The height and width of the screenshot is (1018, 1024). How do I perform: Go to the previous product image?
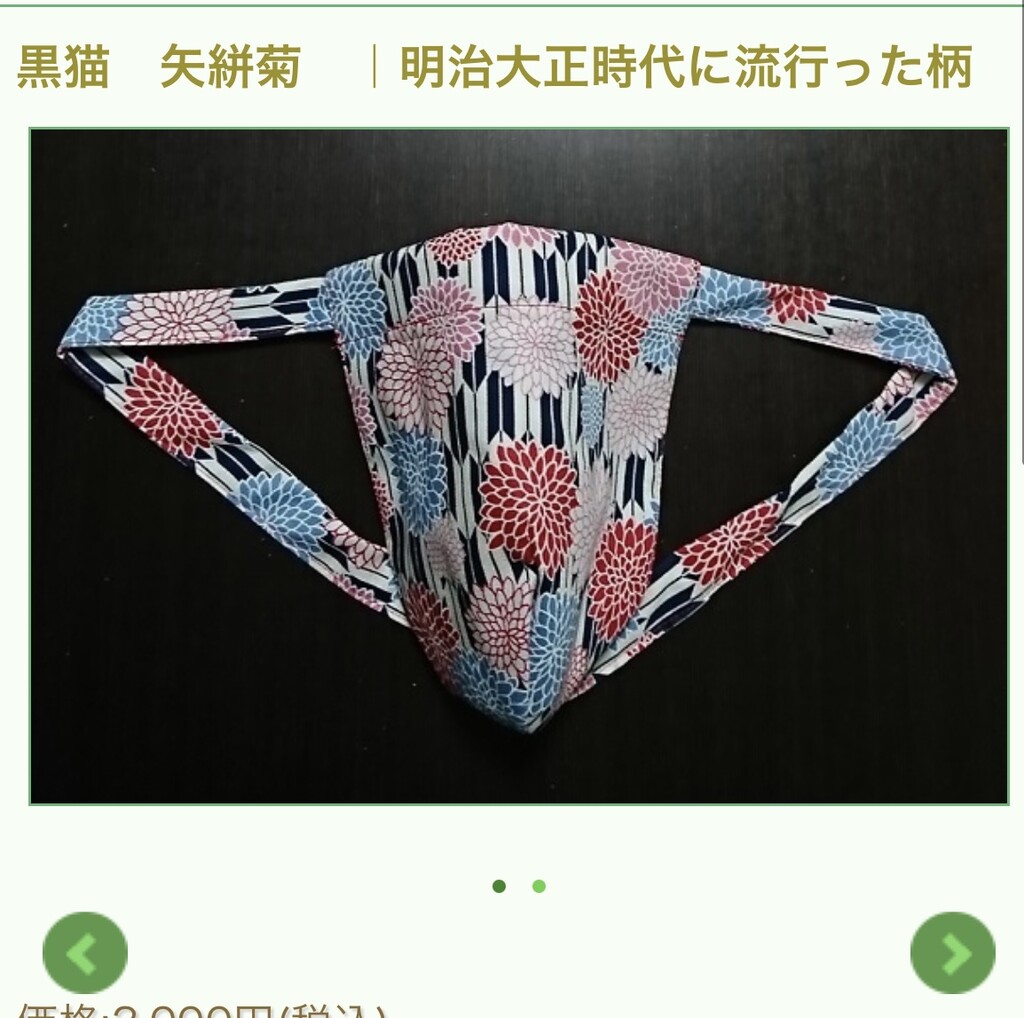[x=85, y=952]
